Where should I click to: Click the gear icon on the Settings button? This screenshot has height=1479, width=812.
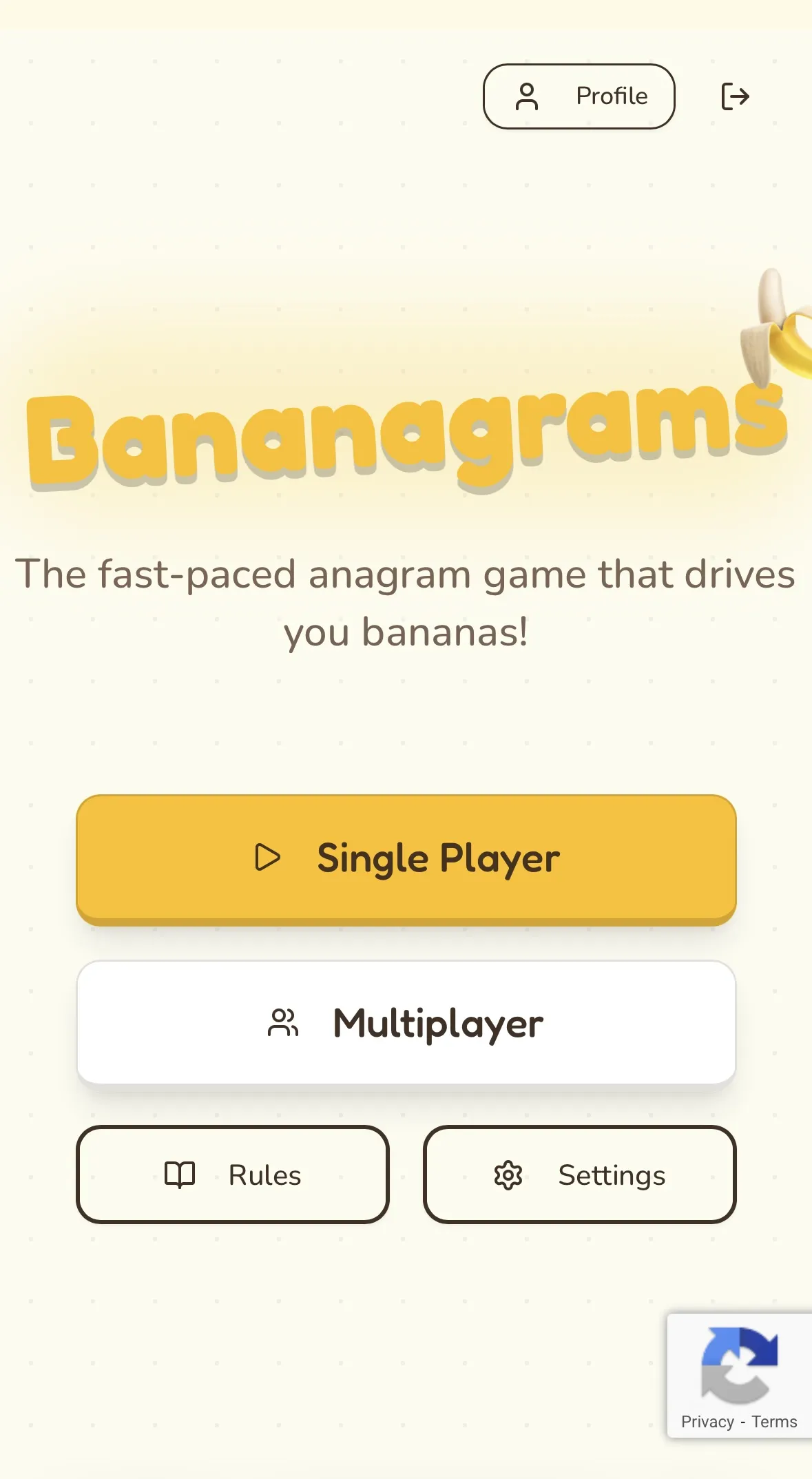(x=508, y=1175)
